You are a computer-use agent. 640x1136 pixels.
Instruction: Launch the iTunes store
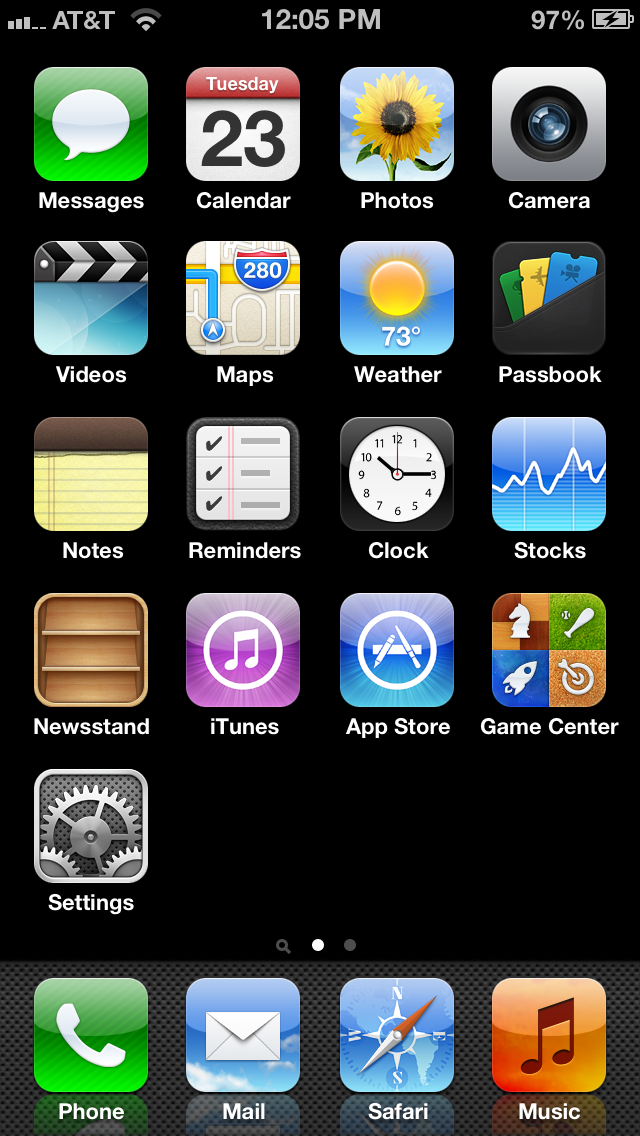point(243,650)
